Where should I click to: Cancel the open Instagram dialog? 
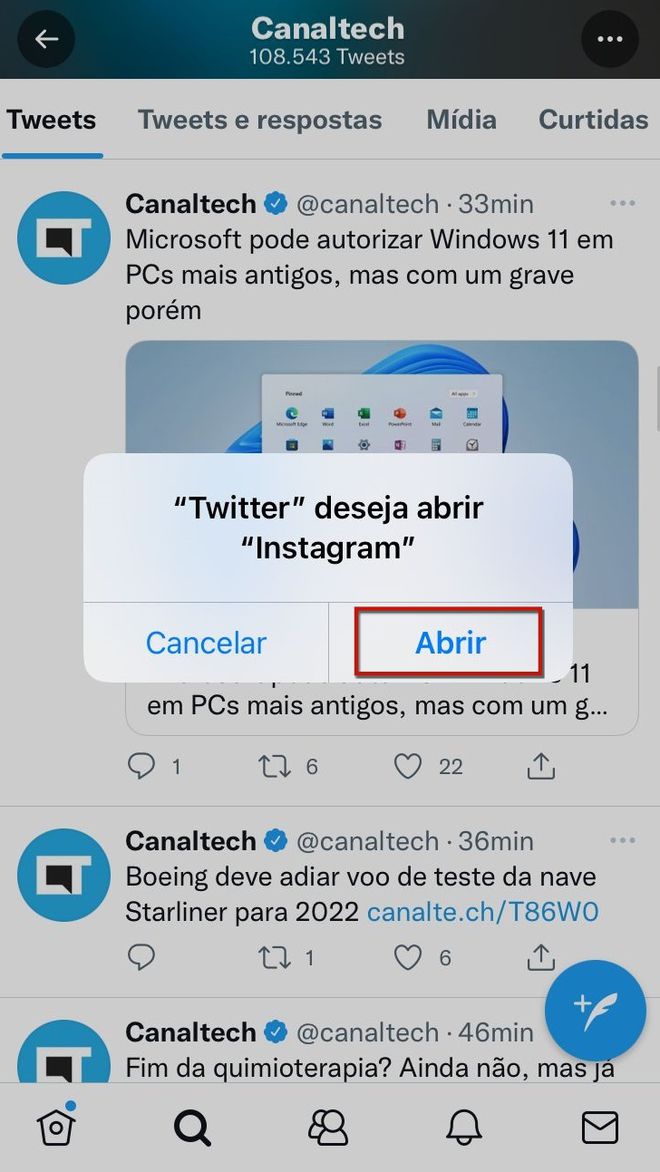point(206,643)
